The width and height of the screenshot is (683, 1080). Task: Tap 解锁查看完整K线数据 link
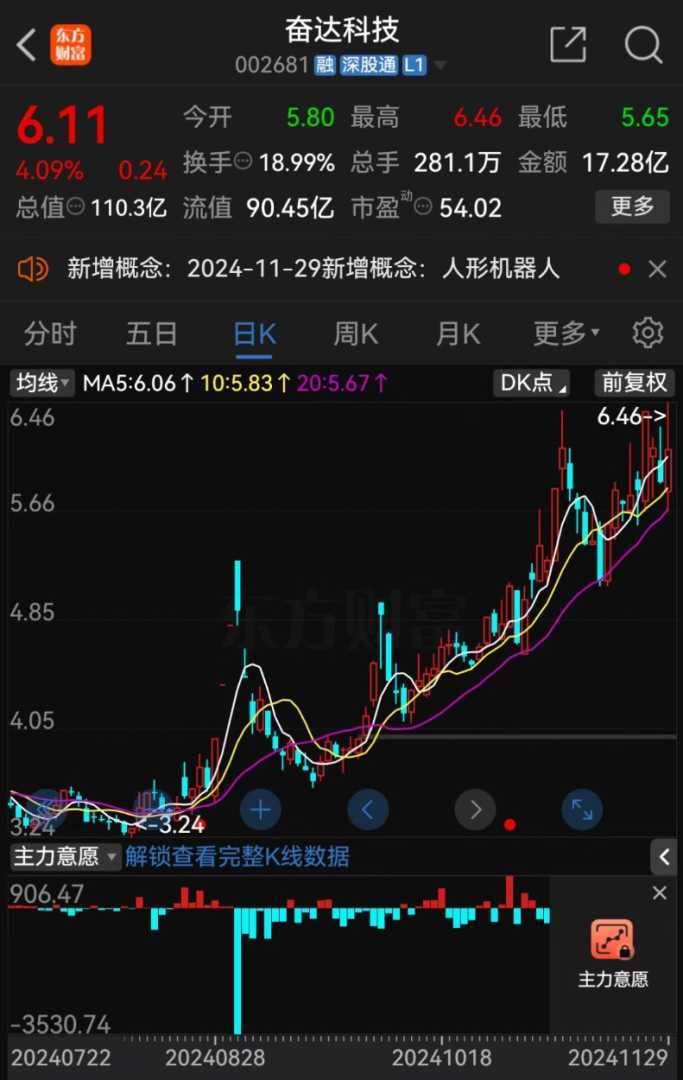[x=237, y=856]
